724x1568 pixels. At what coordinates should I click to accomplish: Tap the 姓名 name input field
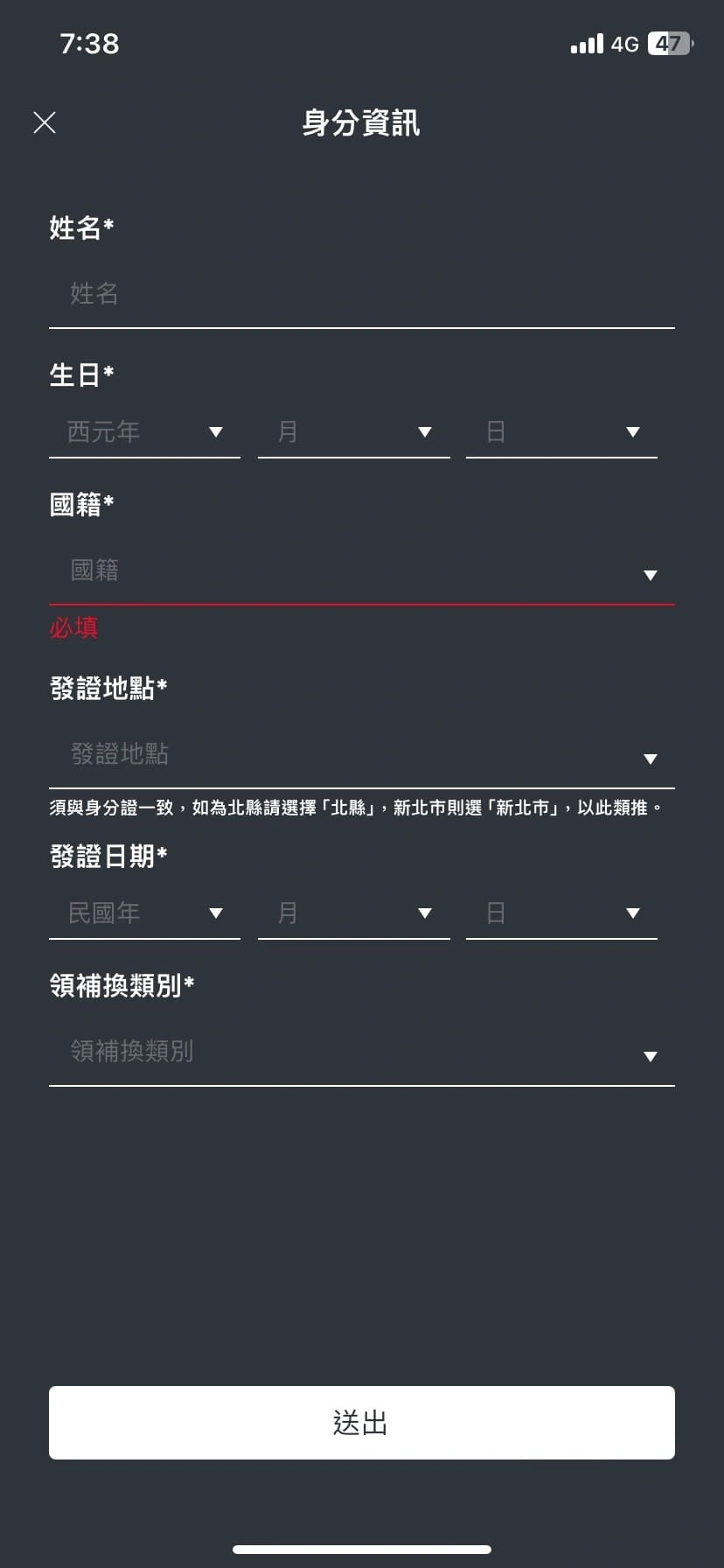coord(361,295)
